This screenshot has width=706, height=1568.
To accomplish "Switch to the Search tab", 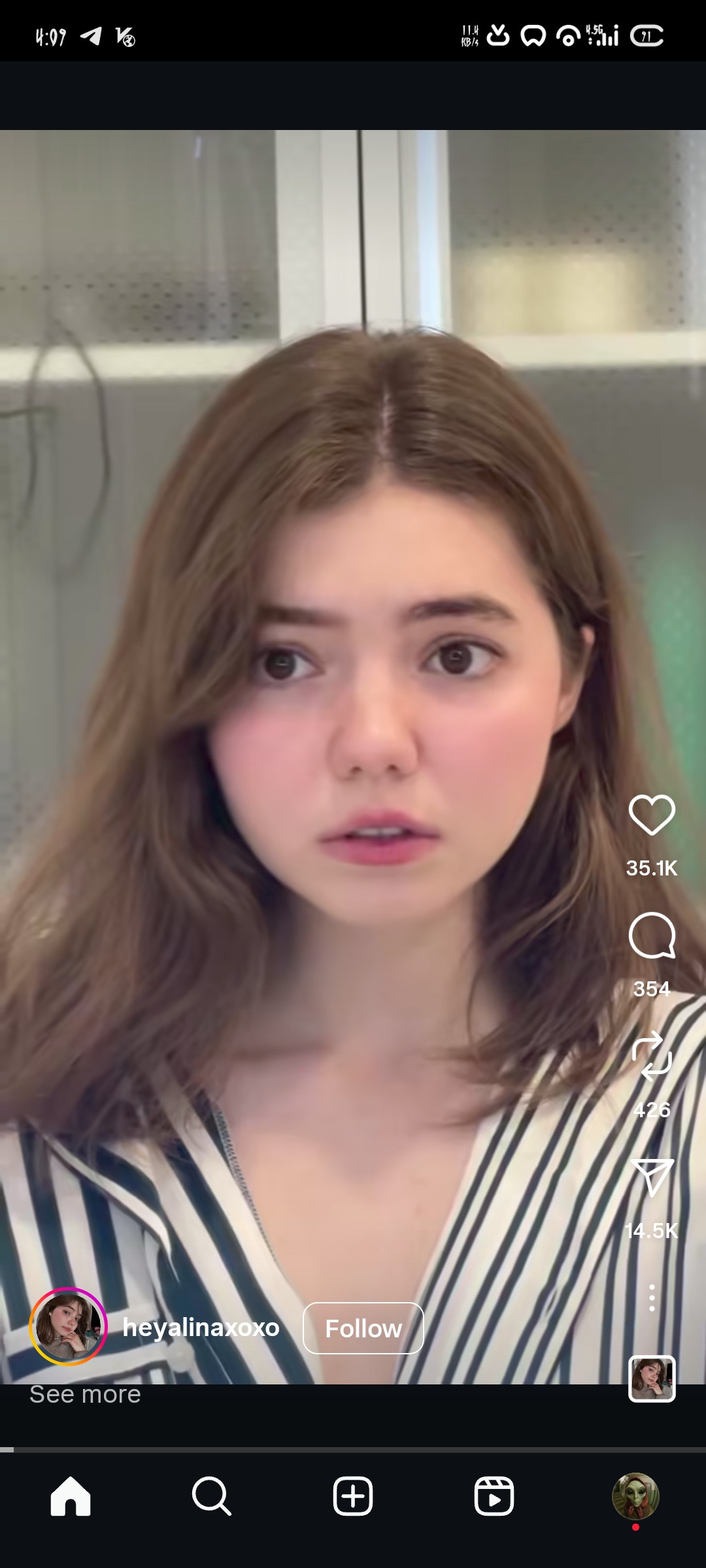I will click(212, 1495).
